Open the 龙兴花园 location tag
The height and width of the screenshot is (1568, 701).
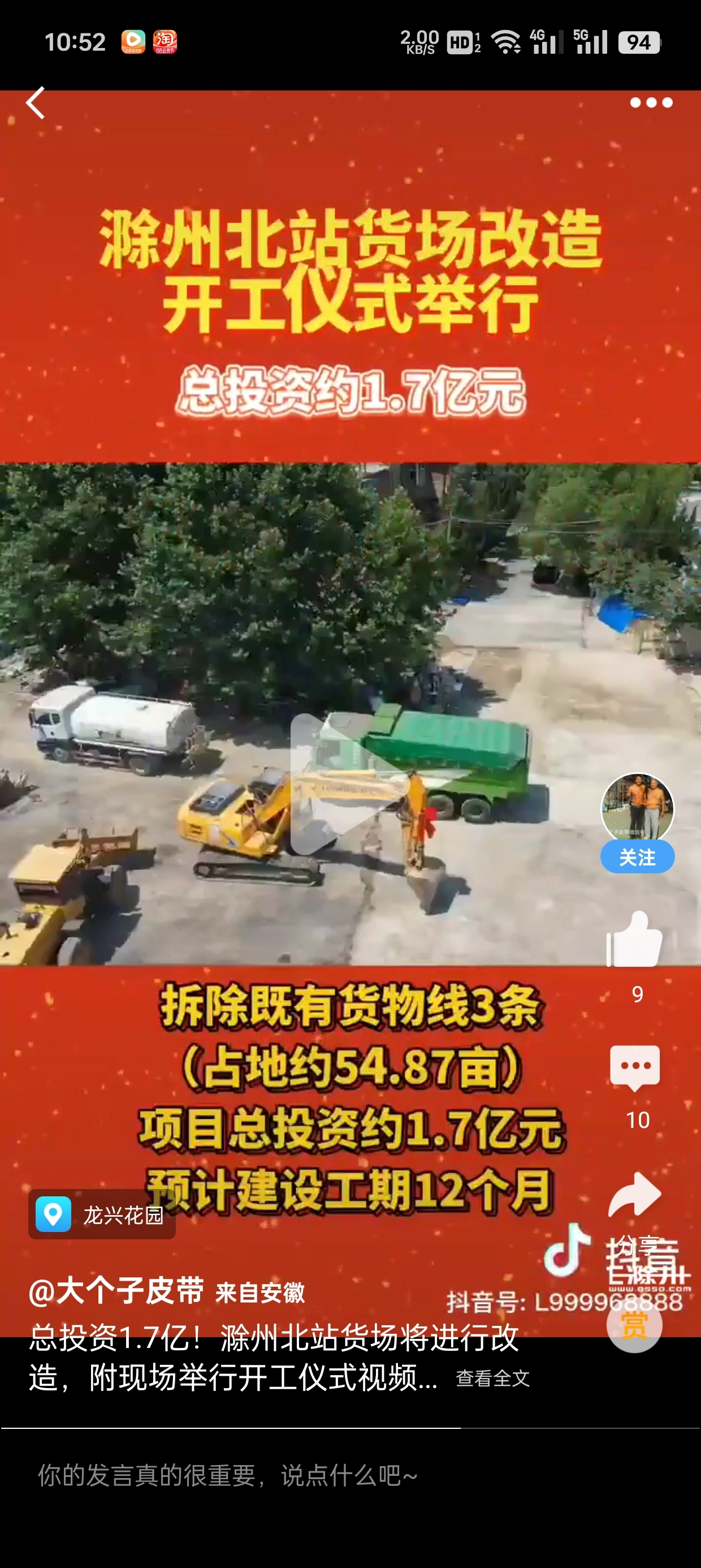tap(102, 1215)
